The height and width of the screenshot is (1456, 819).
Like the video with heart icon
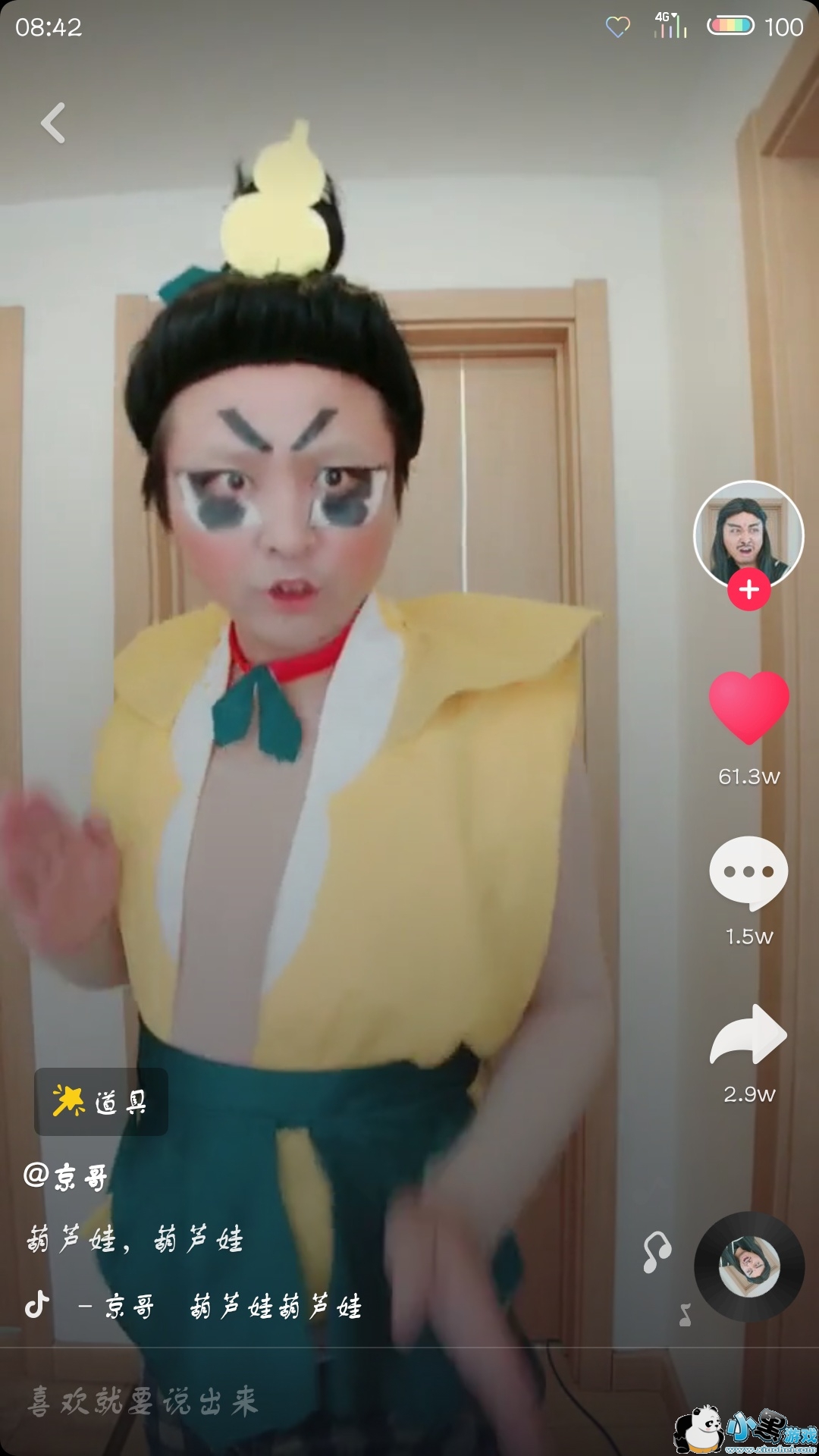(x=749, y=707)
